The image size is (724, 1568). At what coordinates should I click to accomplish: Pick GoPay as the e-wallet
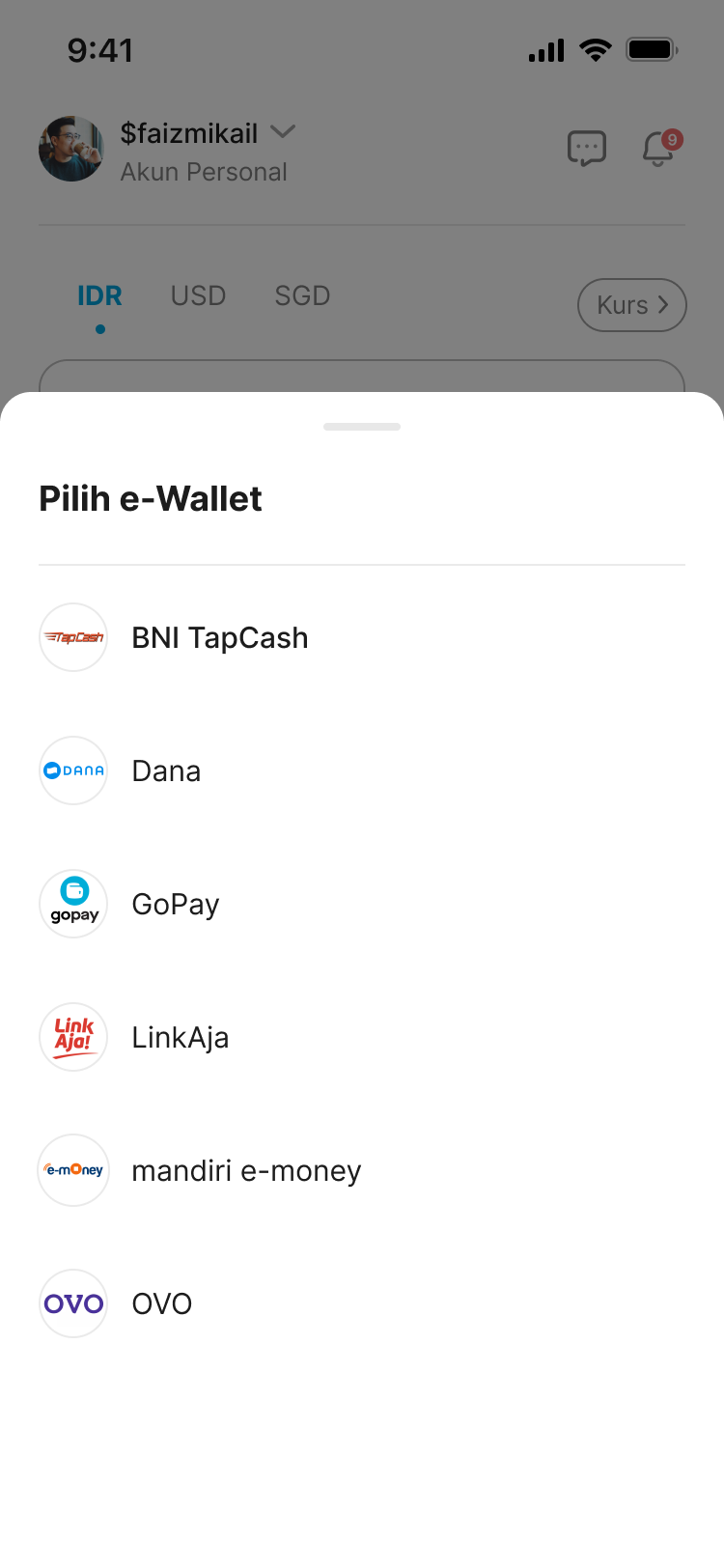pyautogui.click(x=176, y=905)
